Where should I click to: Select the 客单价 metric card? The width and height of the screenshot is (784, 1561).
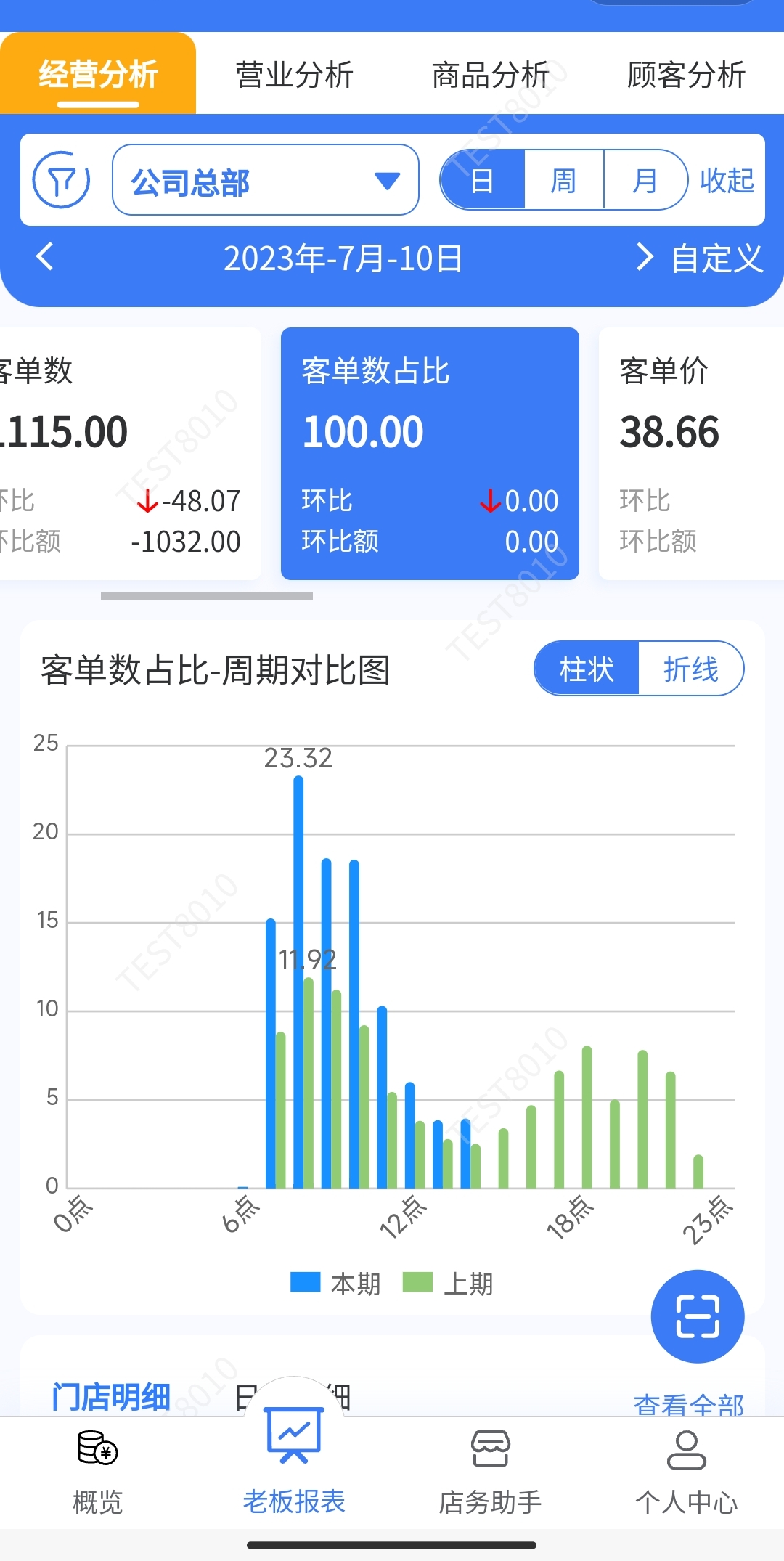pyautogui.click(x=690, y=454)
